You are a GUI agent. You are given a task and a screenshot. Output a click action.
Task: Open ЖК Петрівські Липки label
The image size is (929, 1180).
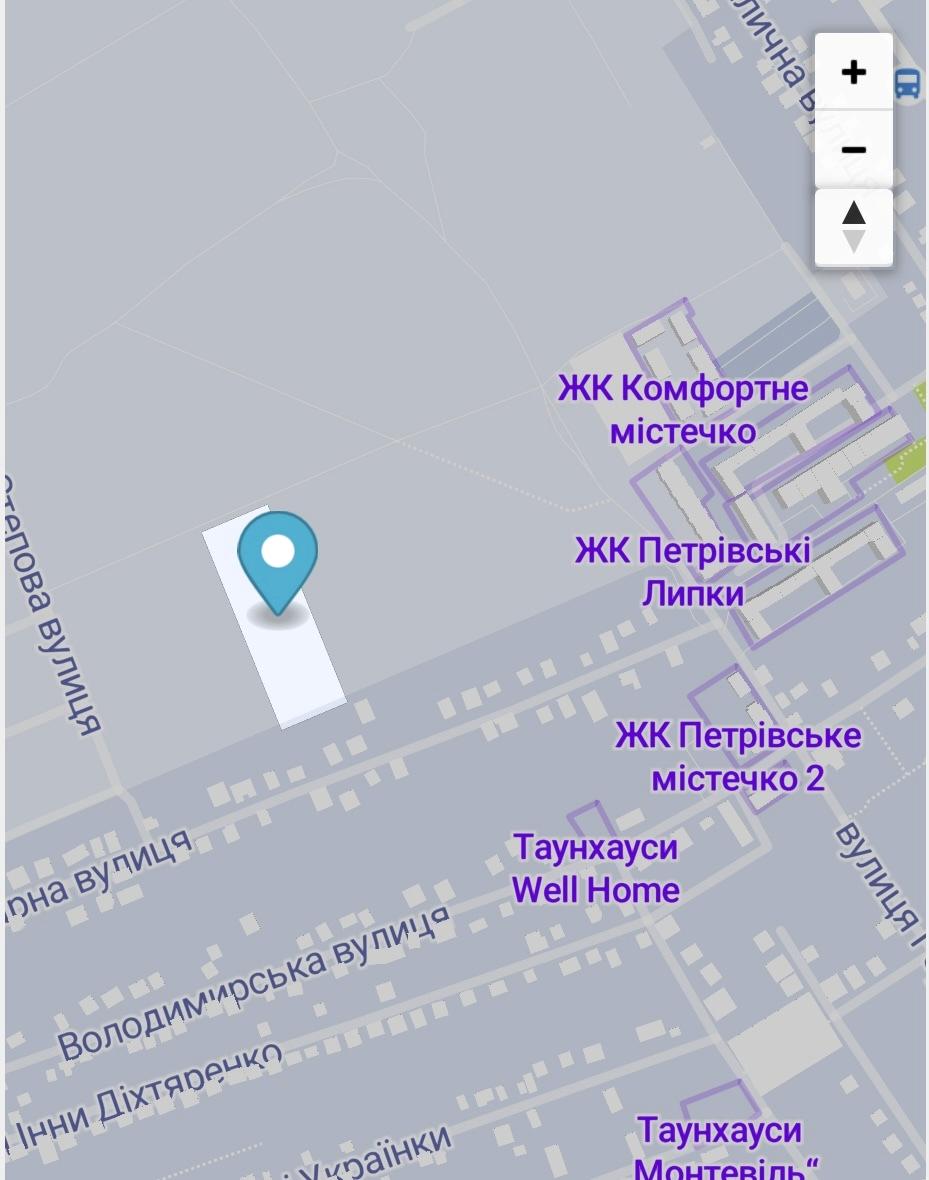(x=692, y=571)
